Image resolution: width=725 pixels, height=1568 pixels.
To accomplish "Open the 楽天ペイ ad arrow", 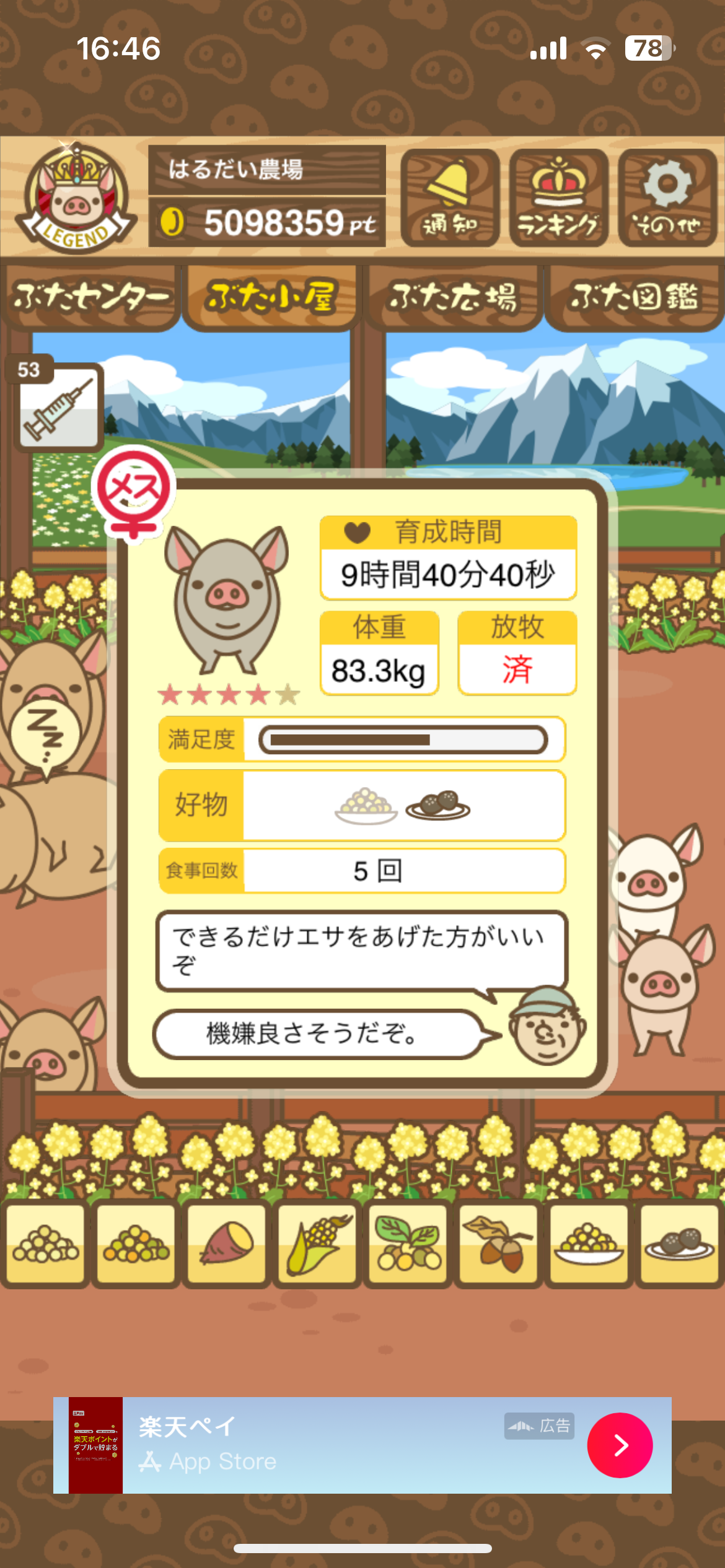I will 620,1445.
